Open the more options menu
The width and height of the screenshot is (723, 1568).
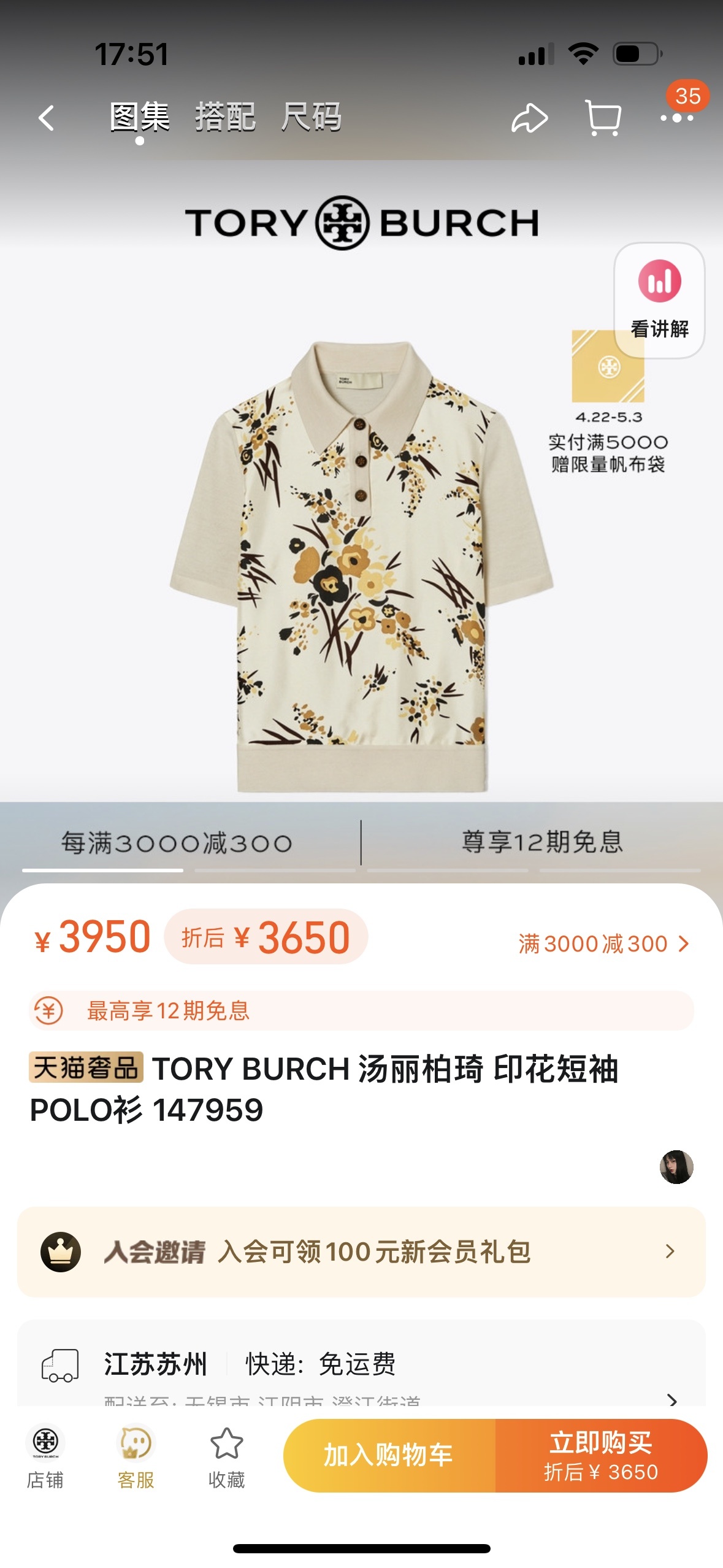[676, 118]
